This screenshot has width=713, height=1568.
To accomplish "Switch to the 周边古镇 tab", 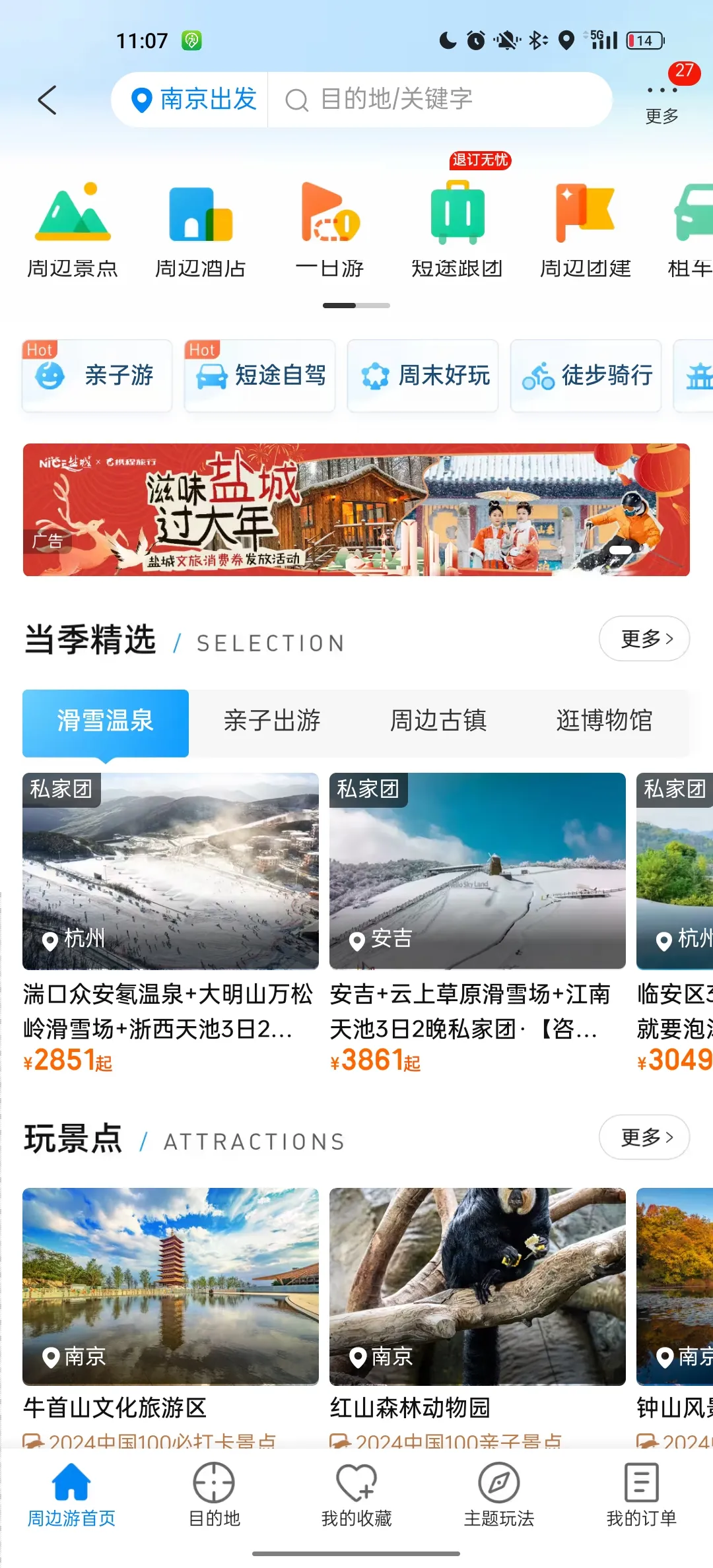I will 438,721.
